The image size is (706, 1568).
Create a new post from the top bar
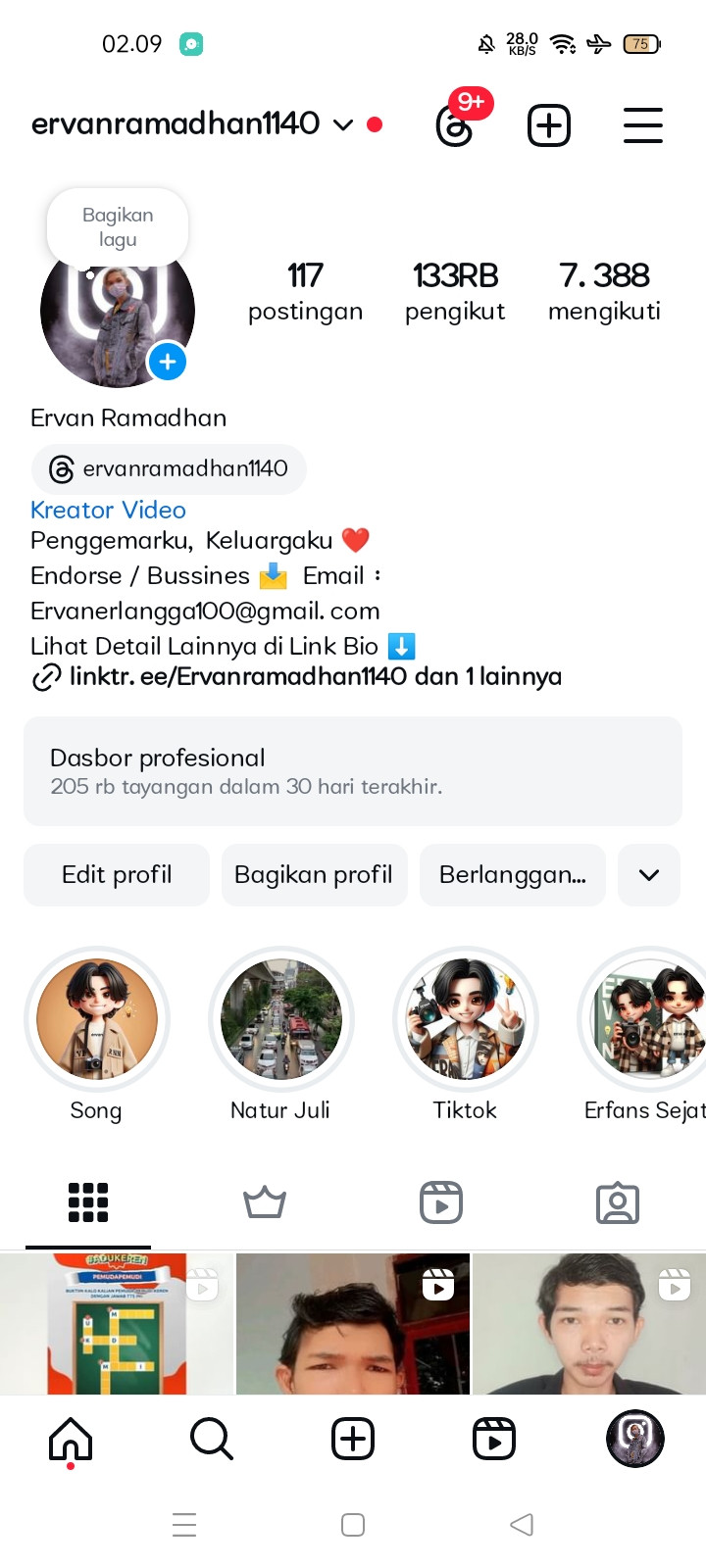tap(549, 125)
